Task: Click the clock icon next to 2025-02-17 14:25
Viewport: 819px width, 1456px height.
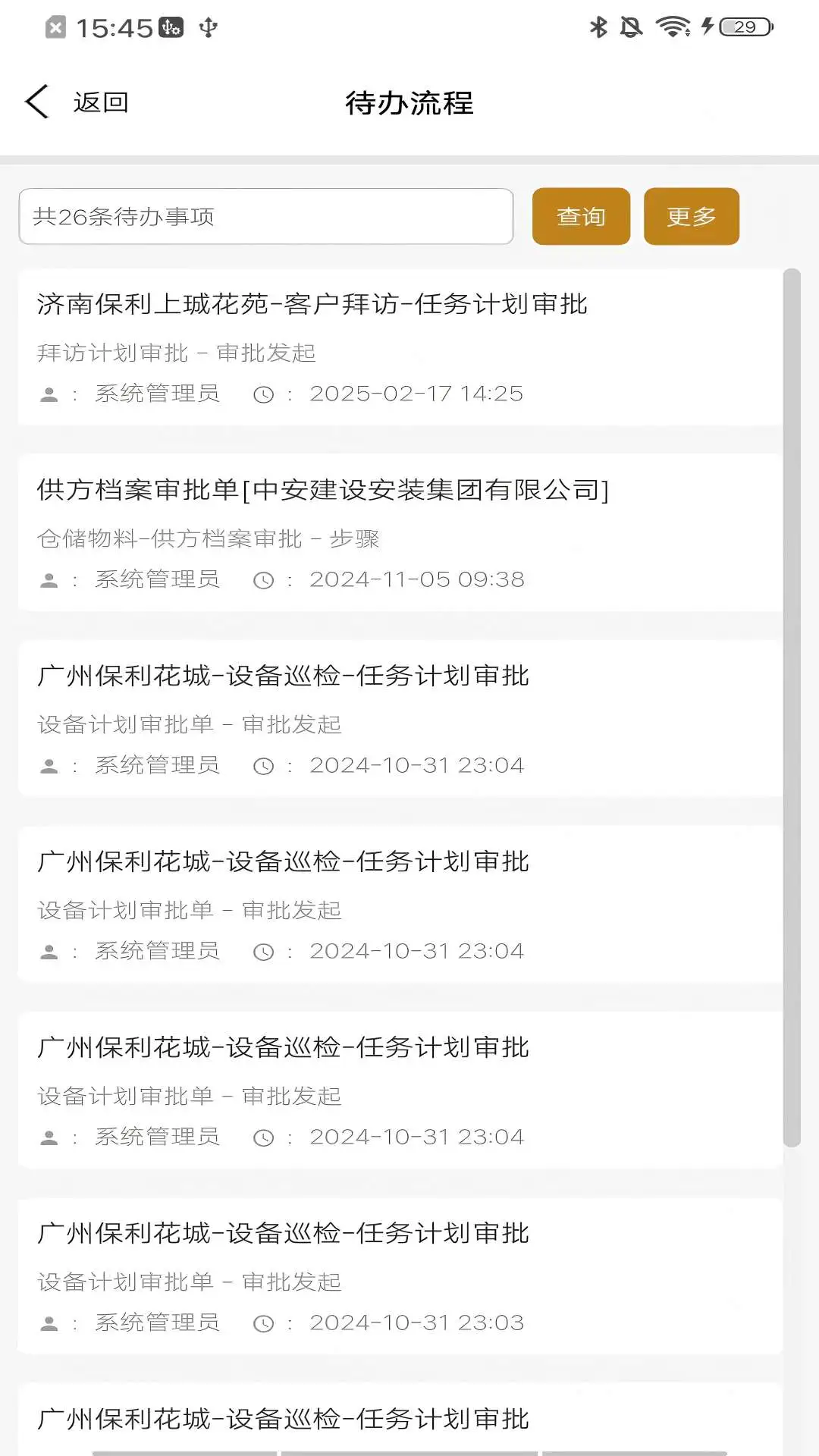Action: tap(263, 394)
